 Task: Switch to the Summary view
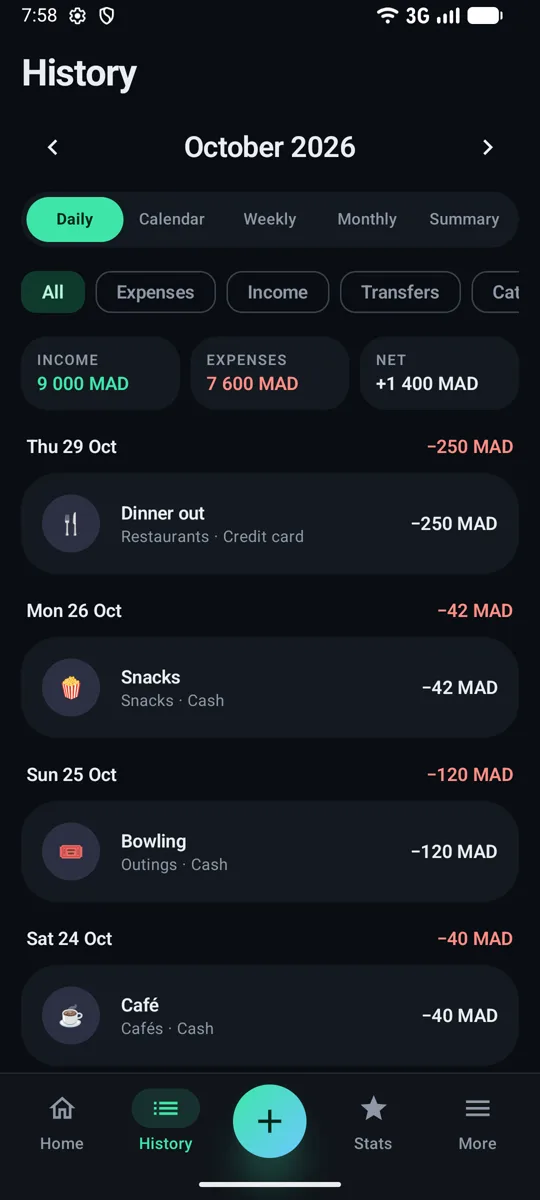click(x=464, y=220)
